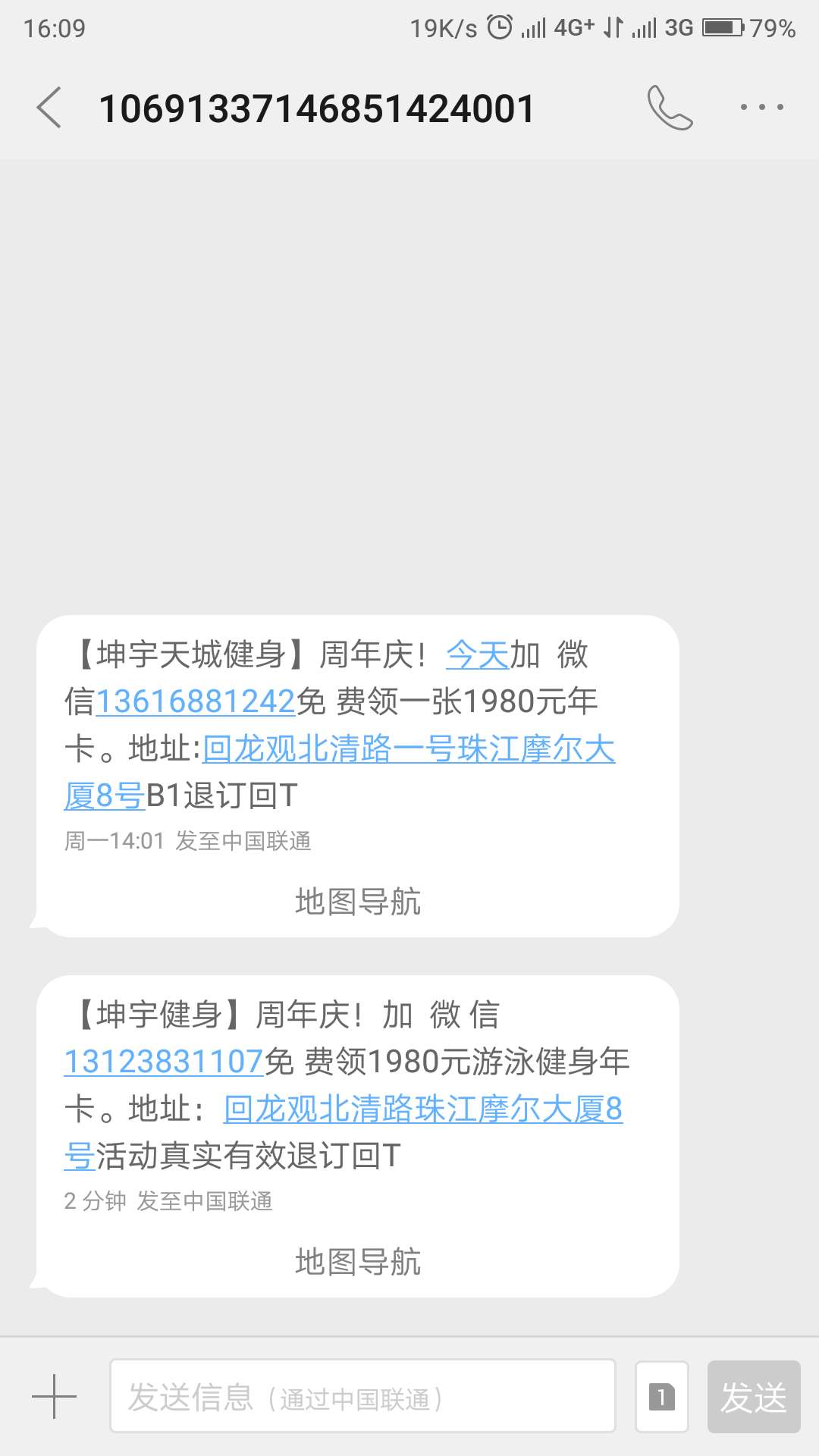Tap the linked number 13616881242

coord(195,701)
